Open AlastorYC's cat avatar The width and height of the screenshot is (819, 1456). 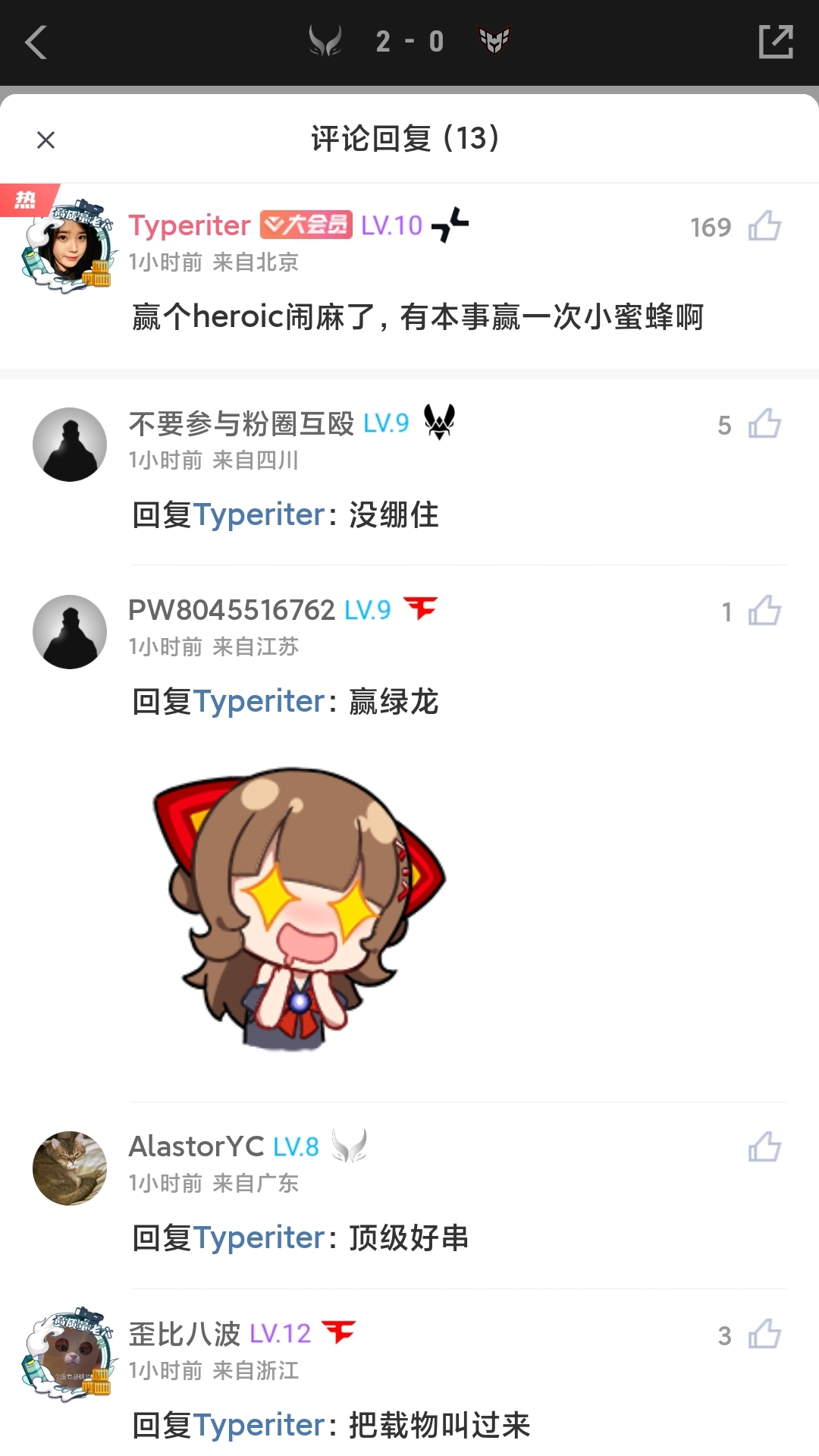[x=70, y=1168]
